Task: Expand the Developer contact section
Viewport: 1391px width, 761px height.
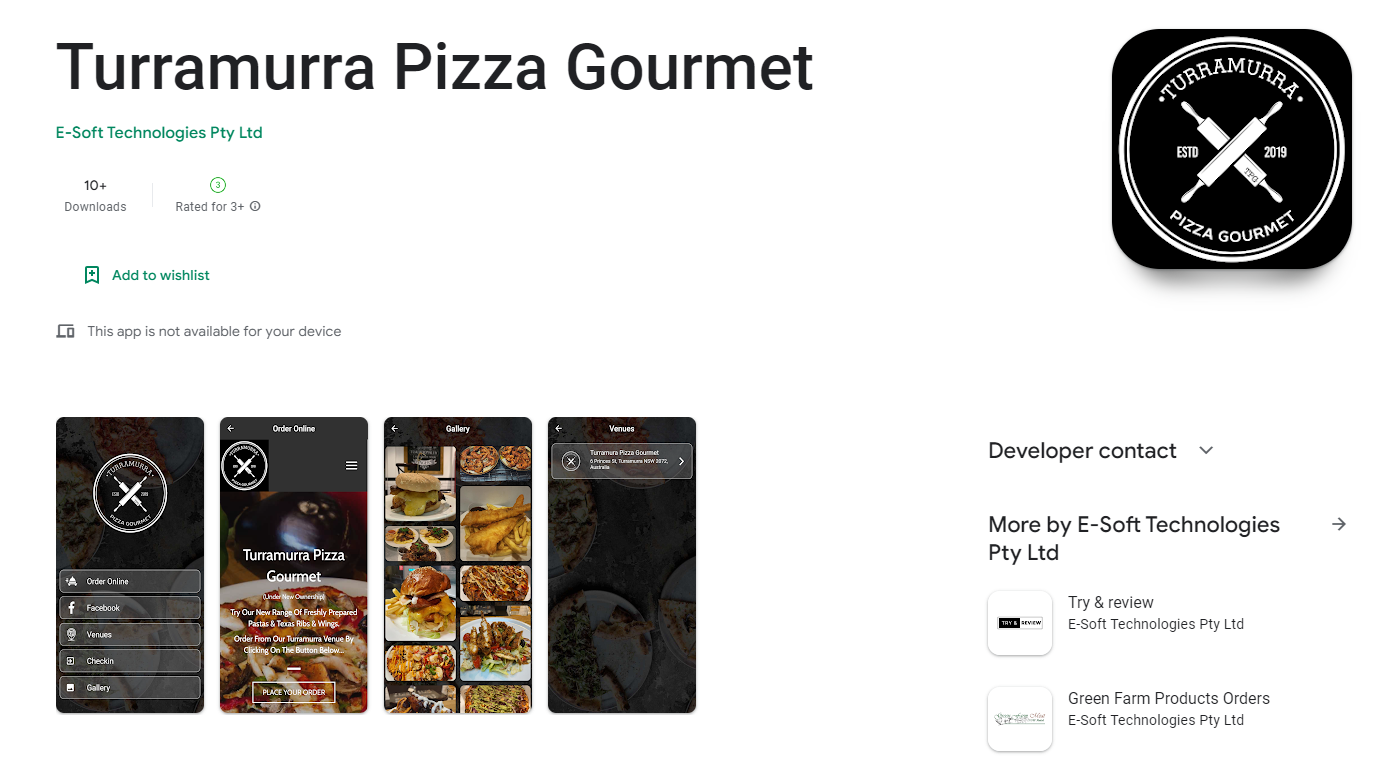Action: (x=1206, y=451)
